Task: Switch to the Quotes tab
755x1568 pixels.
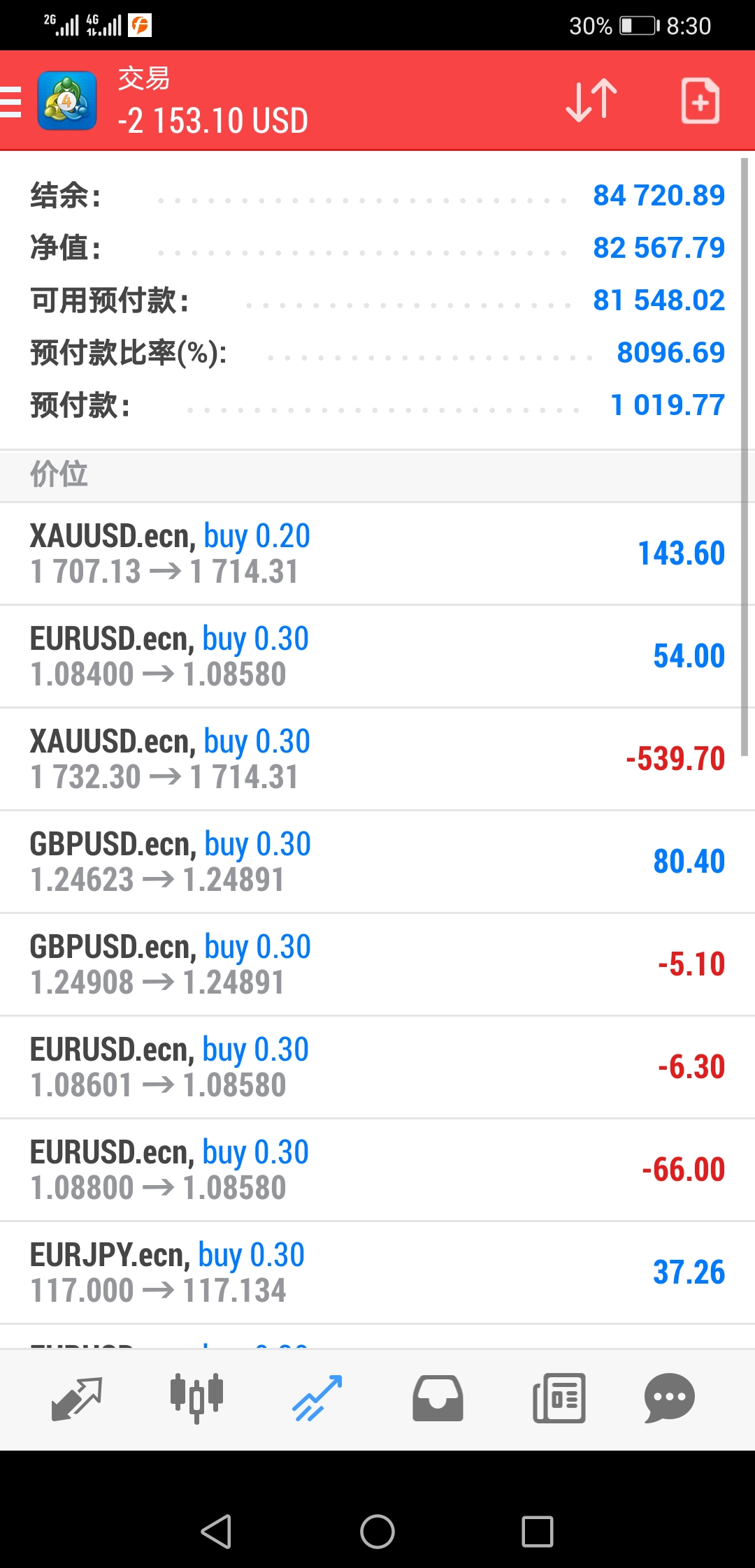Action: 77,1399
